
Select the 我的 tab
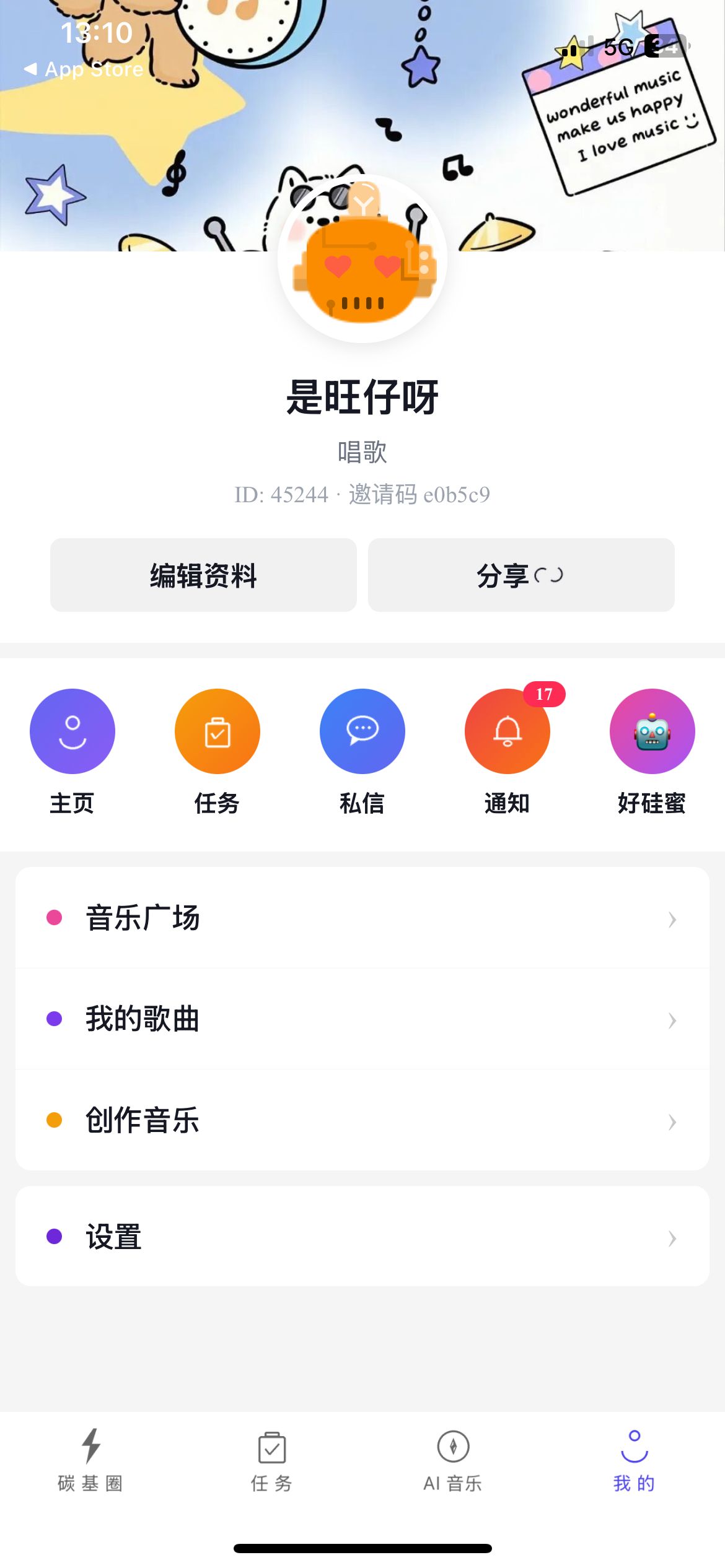tap(634, 1460)
